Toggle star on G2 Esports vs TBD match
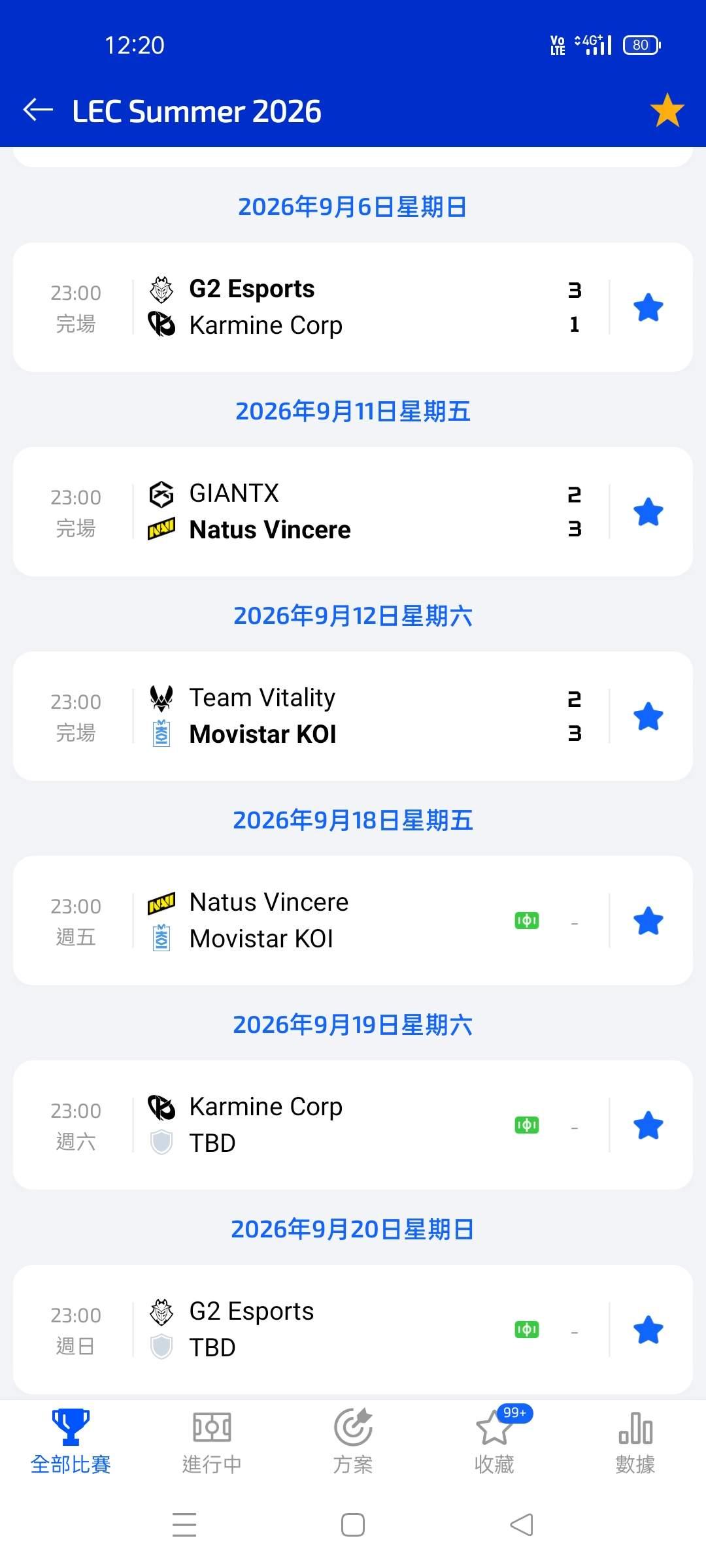706x1568 pixels. point(648,1330)
